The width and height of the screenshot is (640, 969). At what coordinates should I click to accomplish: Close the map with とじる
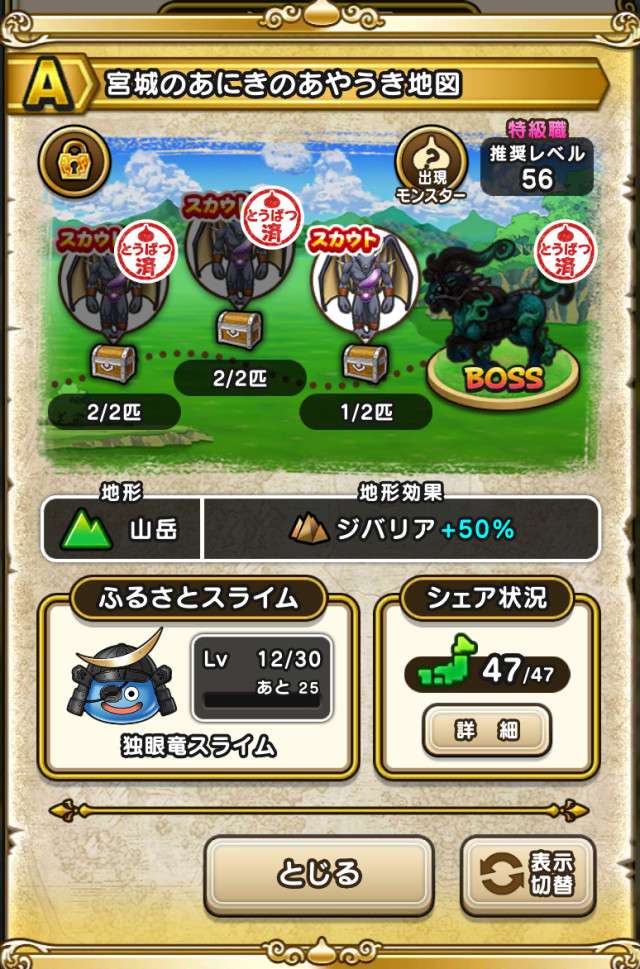pyautogui.click(x=319, y=874)
